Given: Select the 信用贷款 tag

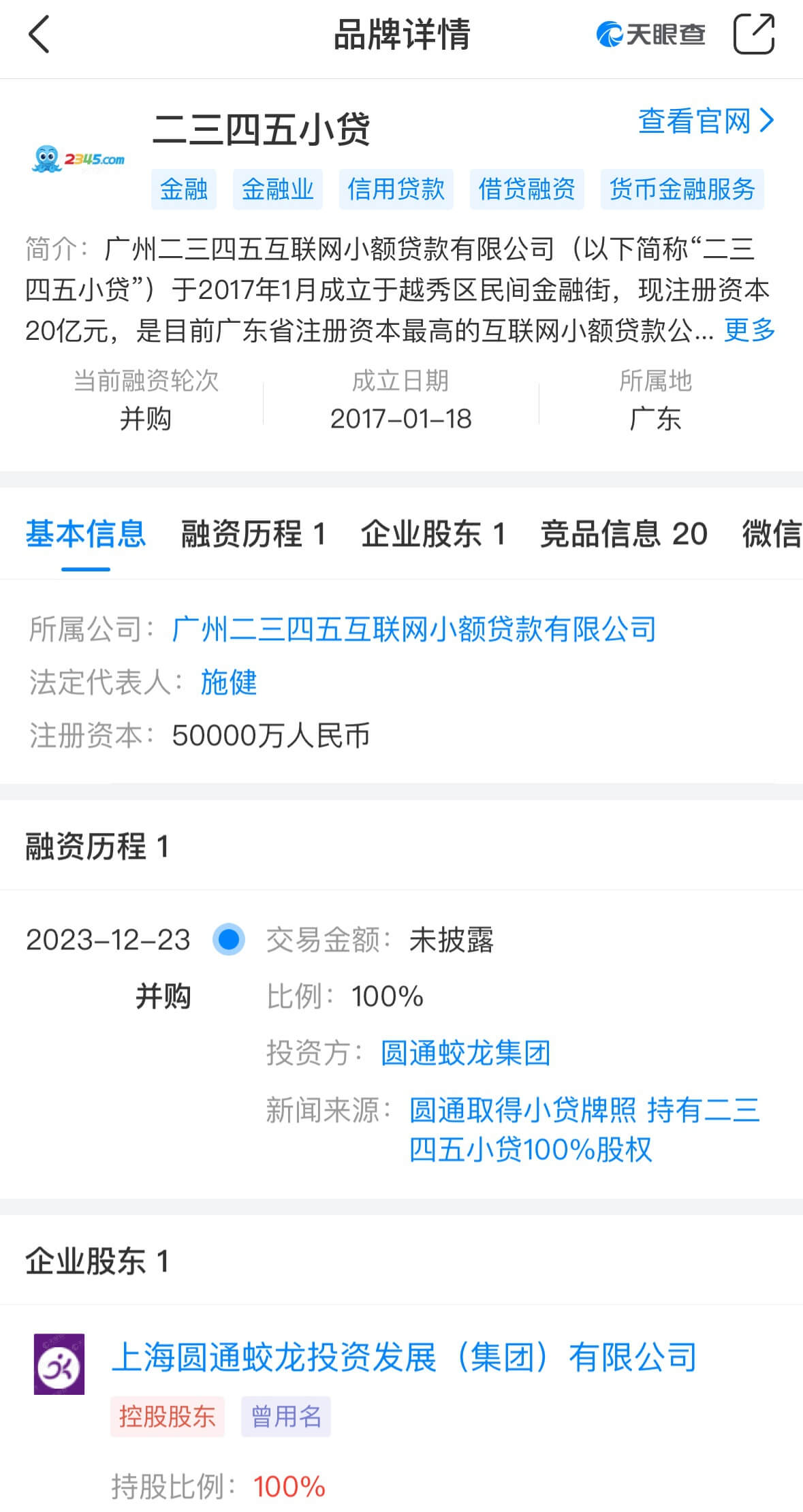Looking at the screenshot, I should pos(396,189).
